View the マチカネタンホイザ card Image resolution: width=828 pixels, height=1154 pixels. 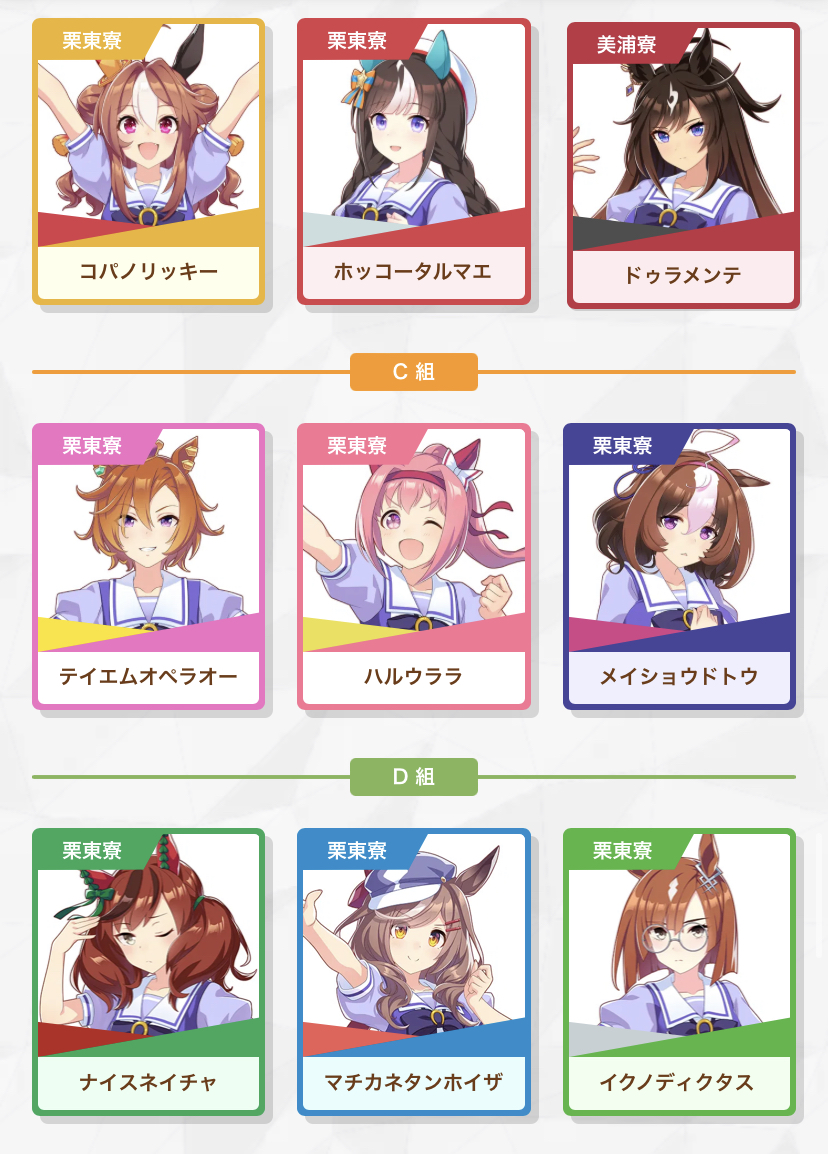[x=414, y=971]
